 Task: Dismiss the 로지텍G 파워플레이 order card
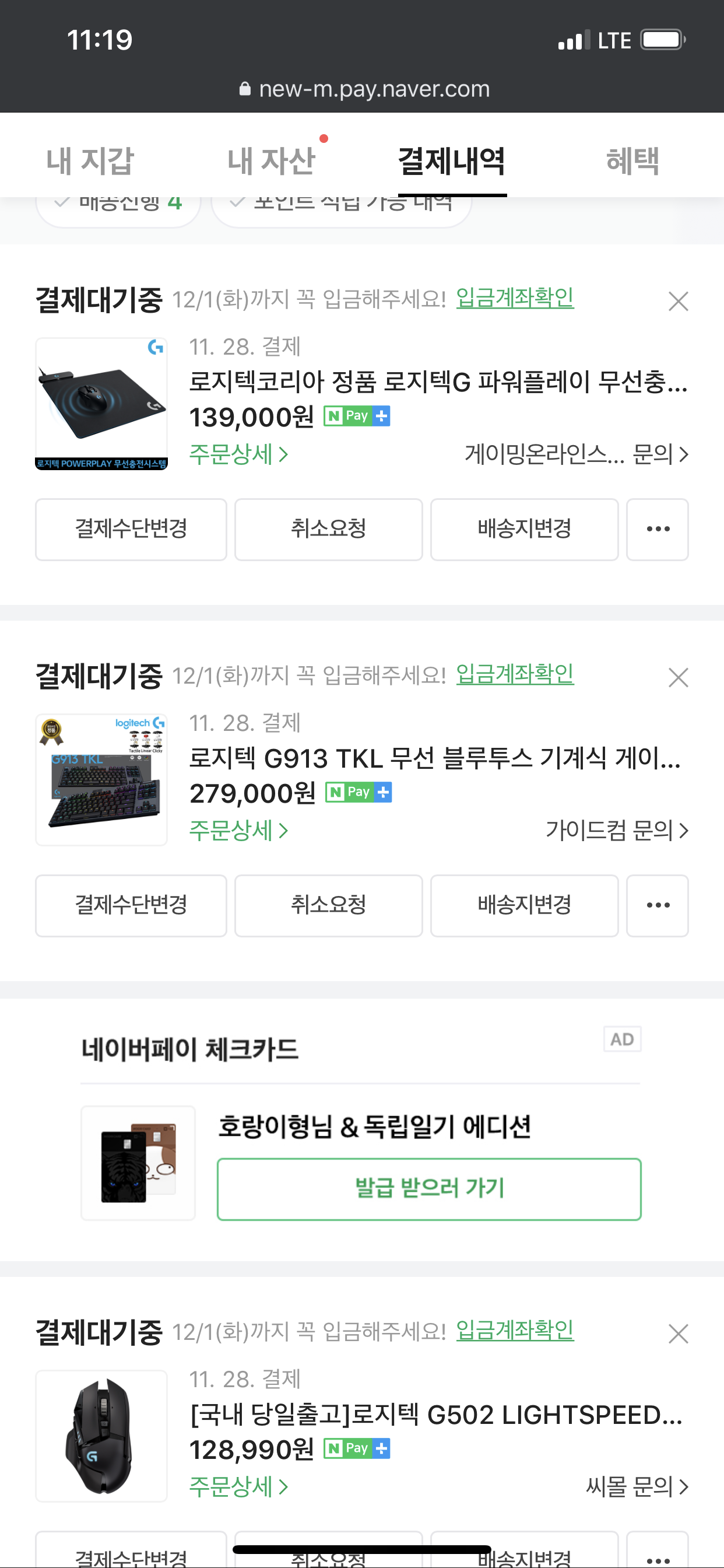678,302
